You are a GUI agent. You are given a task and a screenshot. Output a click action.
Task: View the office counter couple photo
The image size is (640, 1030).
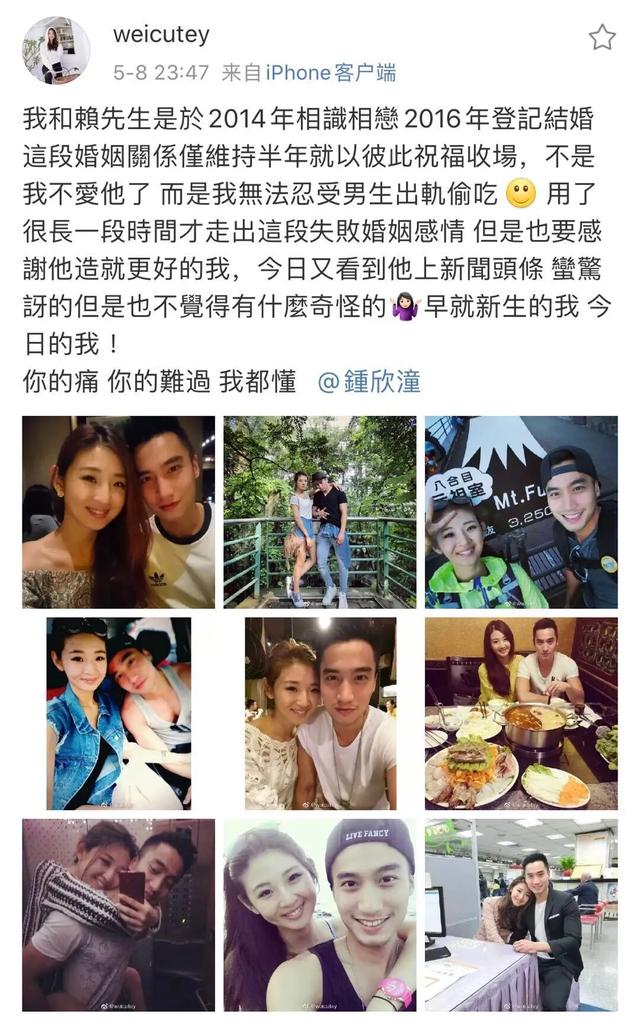[x=521, y=915]
